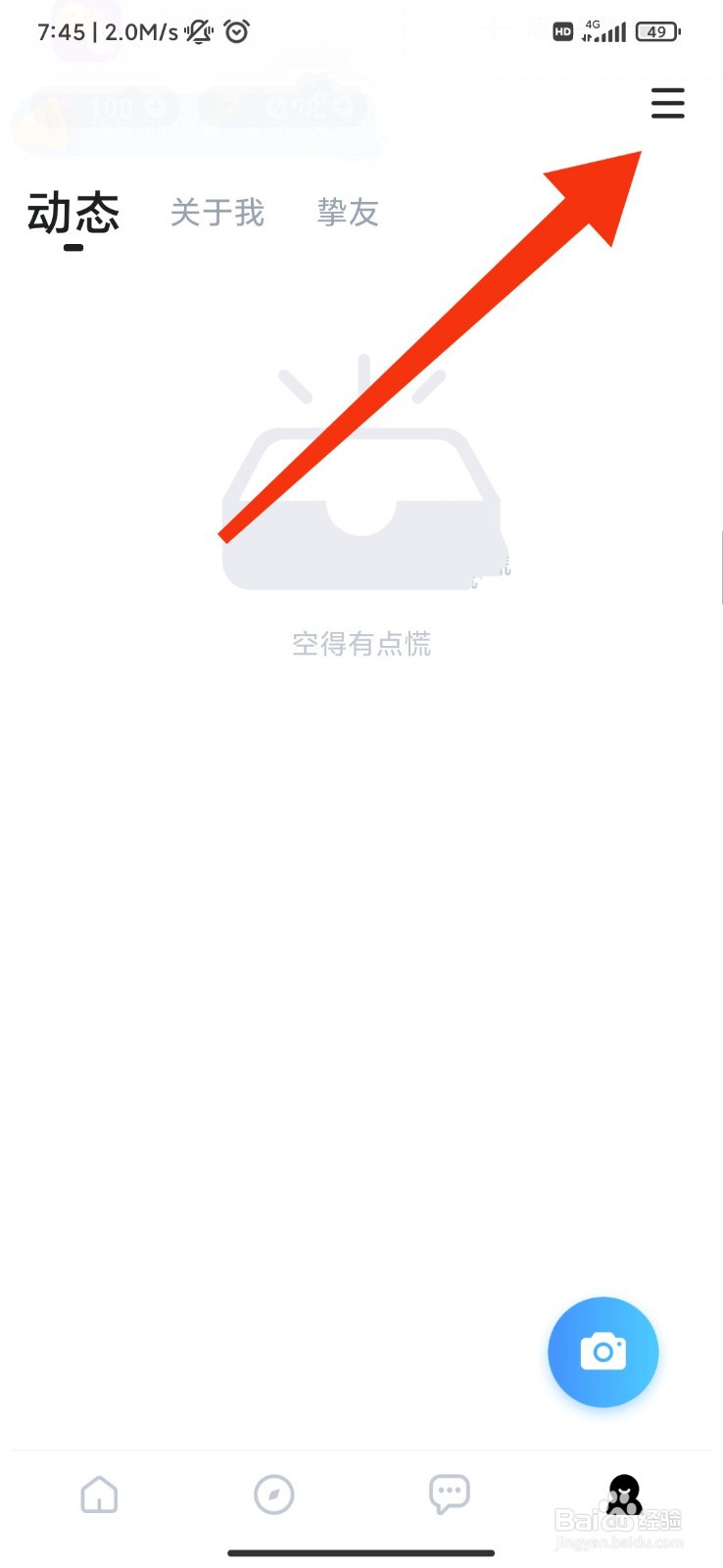Viewport: 723px width, 1568px height.
Task: Open the chat bubble messages icon
Action: point(450,1493)
